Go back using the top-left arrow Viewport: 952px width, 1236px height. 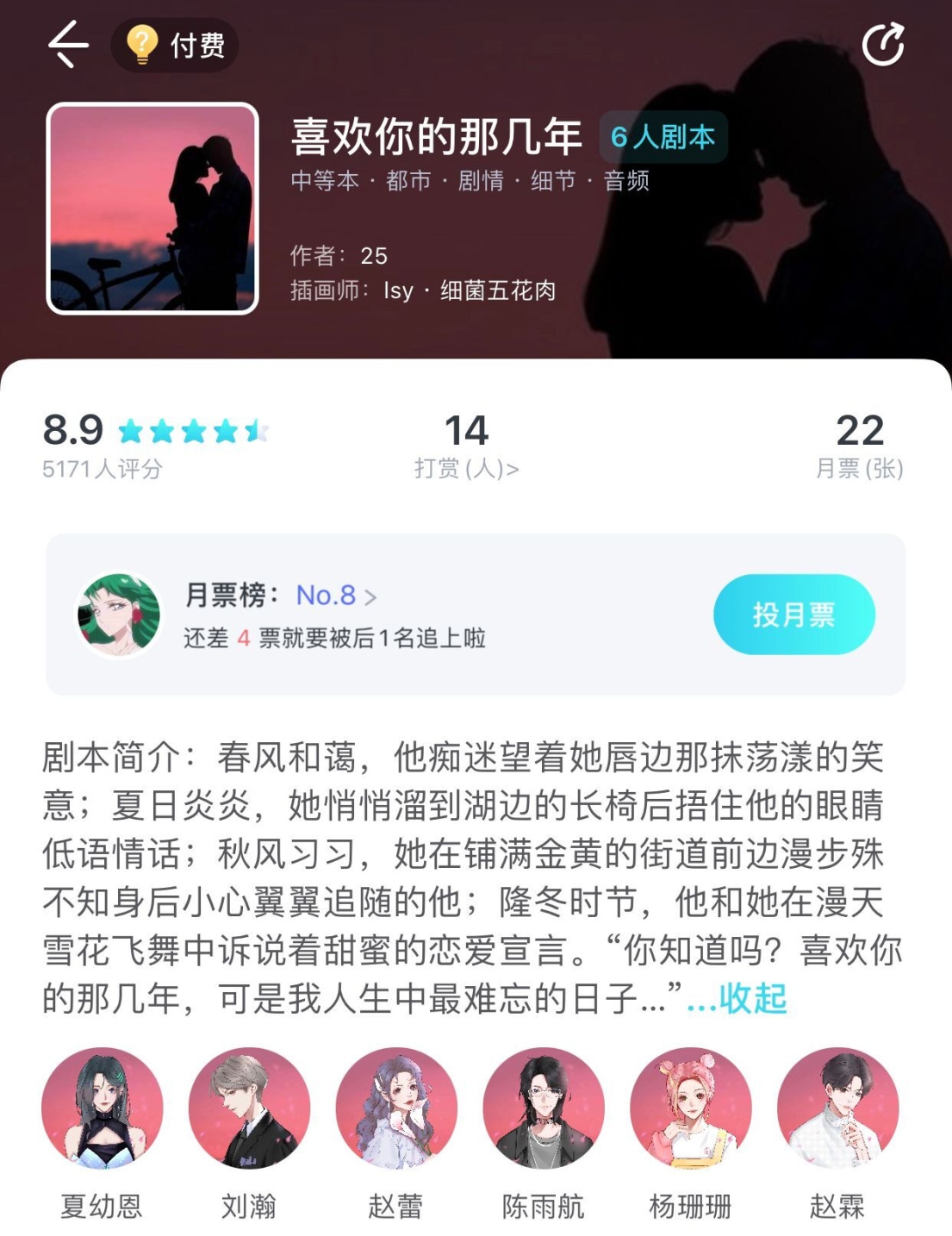[x=69, y=44]
